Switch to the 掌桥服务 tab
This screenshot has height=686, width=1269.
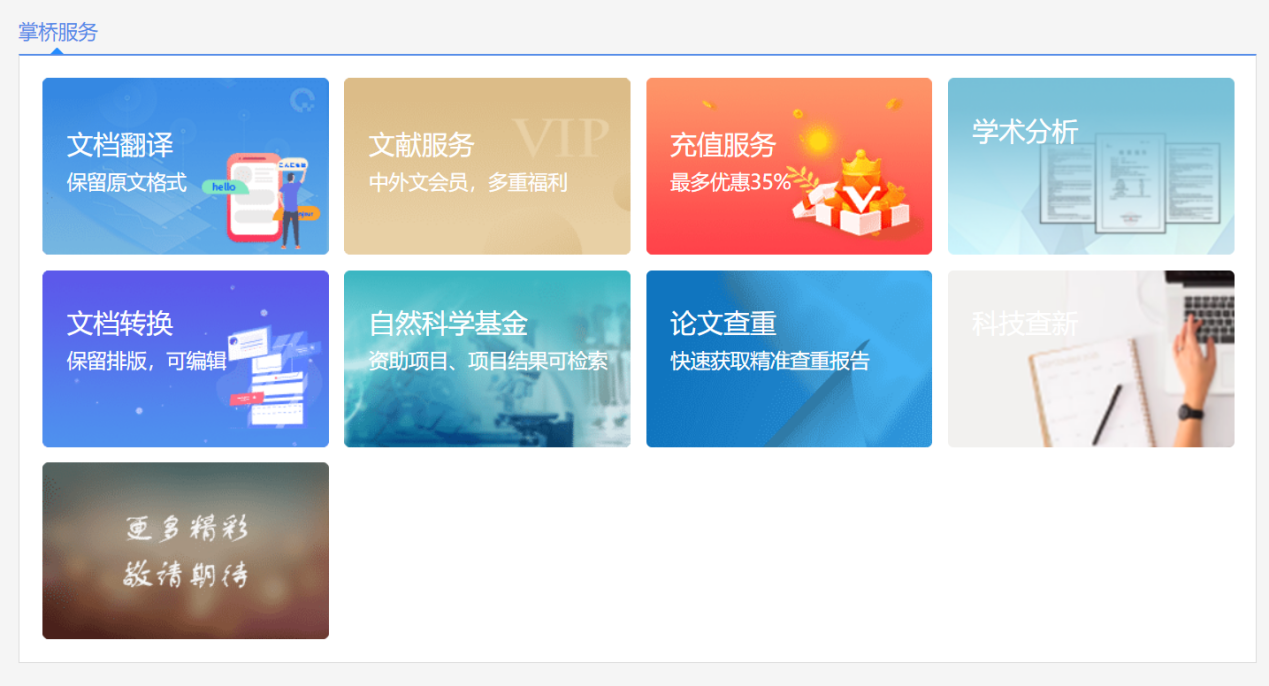click(58, 32)
